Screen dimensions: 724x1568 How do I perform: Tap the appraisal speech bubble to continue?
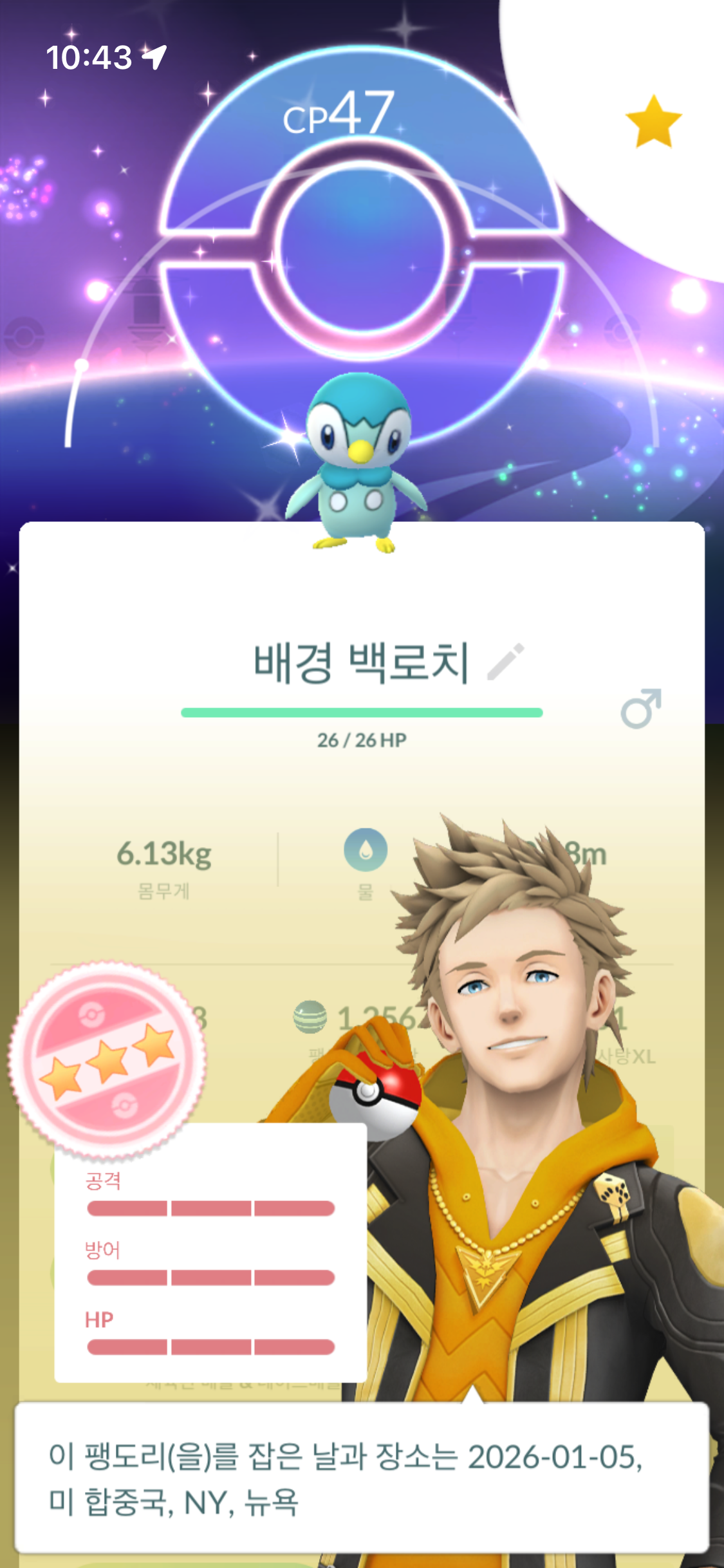(362, 1478)
